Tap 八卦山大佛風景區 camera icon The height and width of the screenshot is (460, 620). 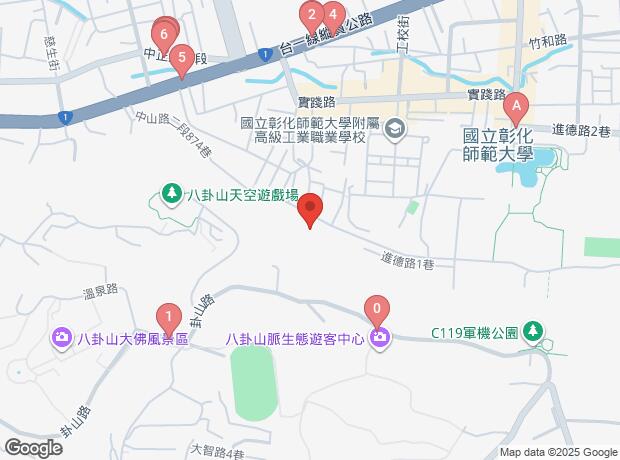[x=62, y=338]
